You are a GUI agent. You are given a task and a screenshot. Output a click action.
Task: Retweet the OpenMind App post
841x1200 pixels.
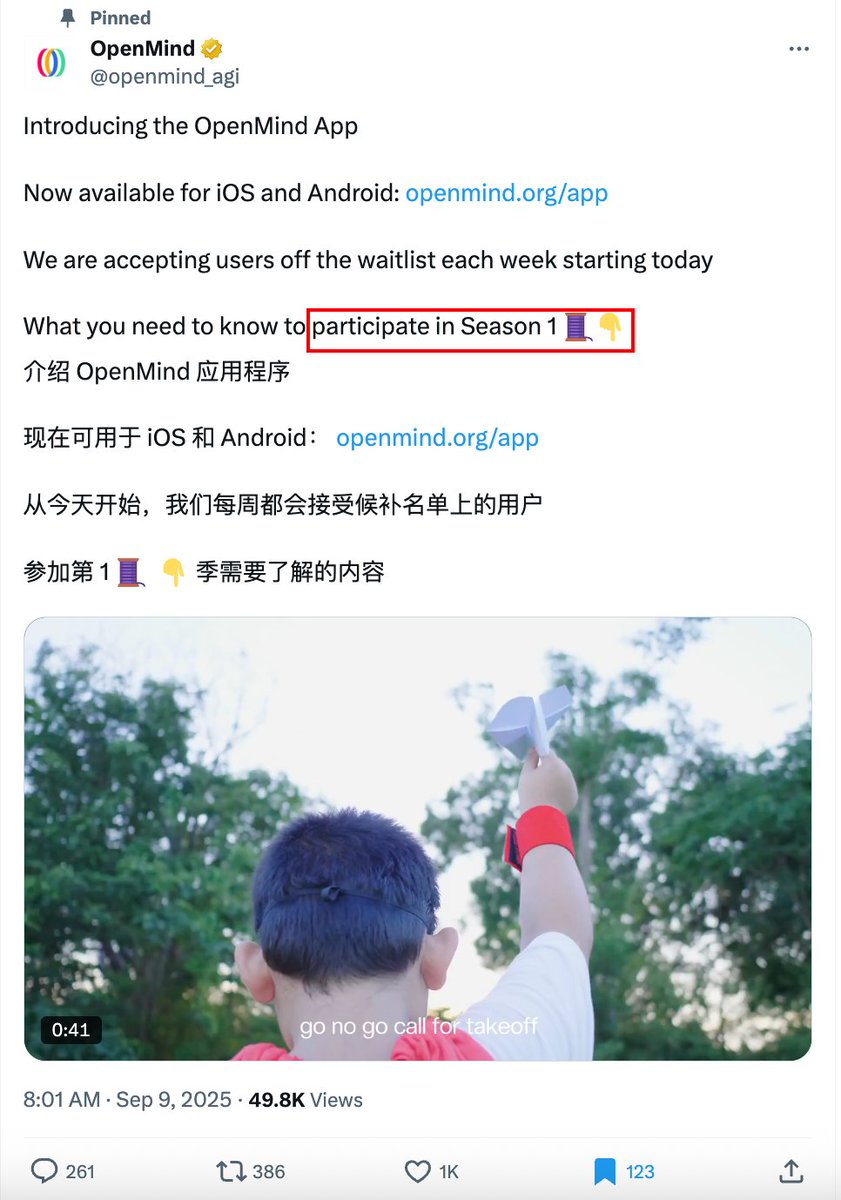coord(231,1171)
